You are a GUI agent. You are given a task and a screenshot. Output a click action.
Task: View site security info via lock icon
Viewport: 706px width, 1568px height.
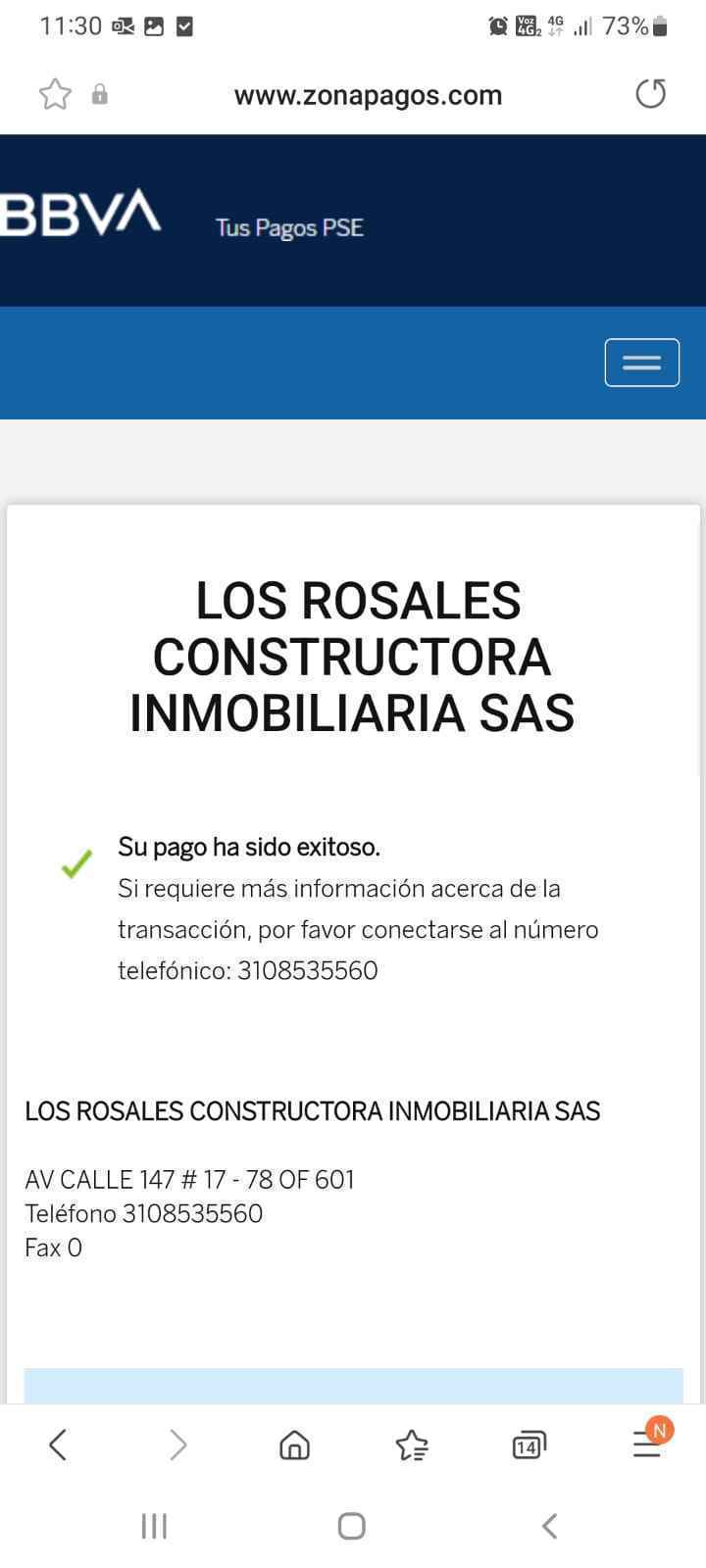click(100, 95)
